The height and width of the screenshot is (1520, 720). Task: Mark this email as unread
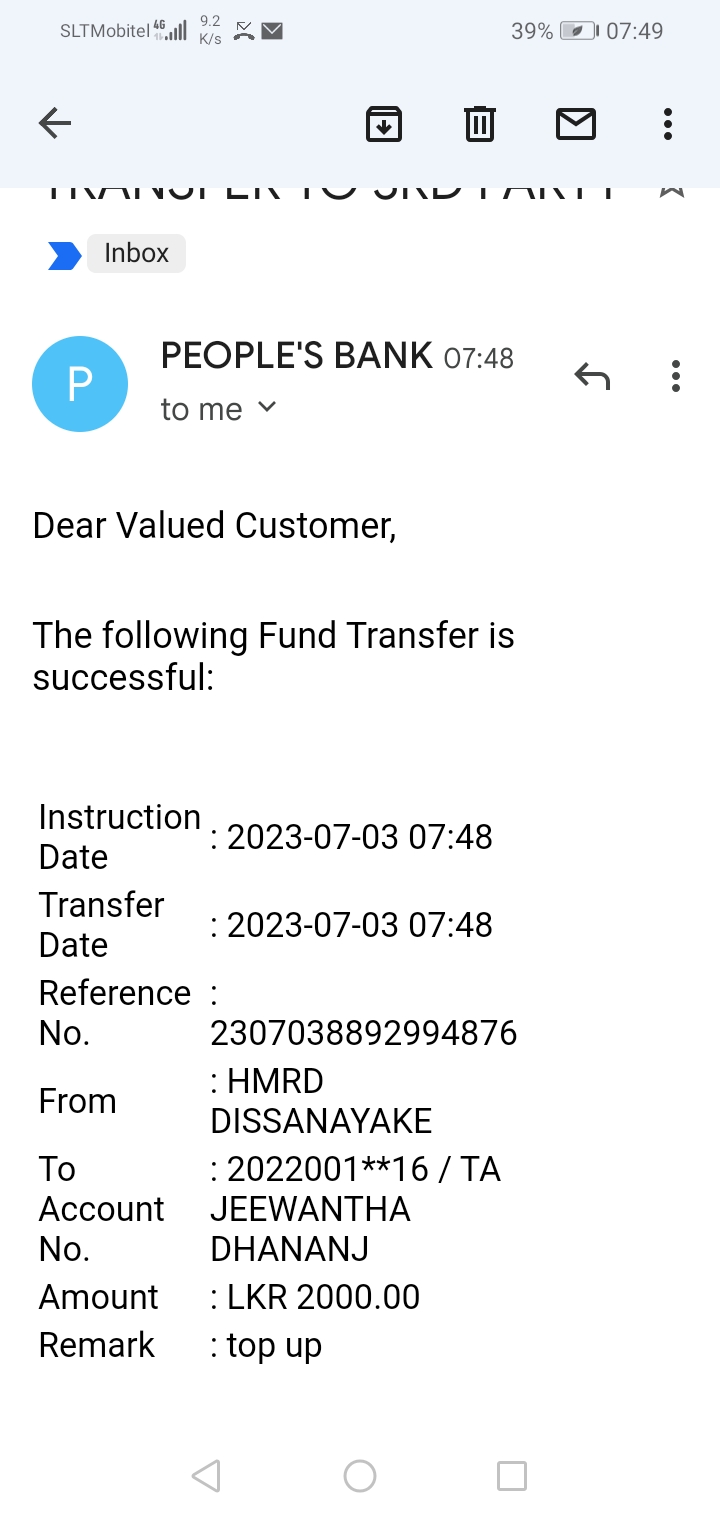(x=575, y=124)
